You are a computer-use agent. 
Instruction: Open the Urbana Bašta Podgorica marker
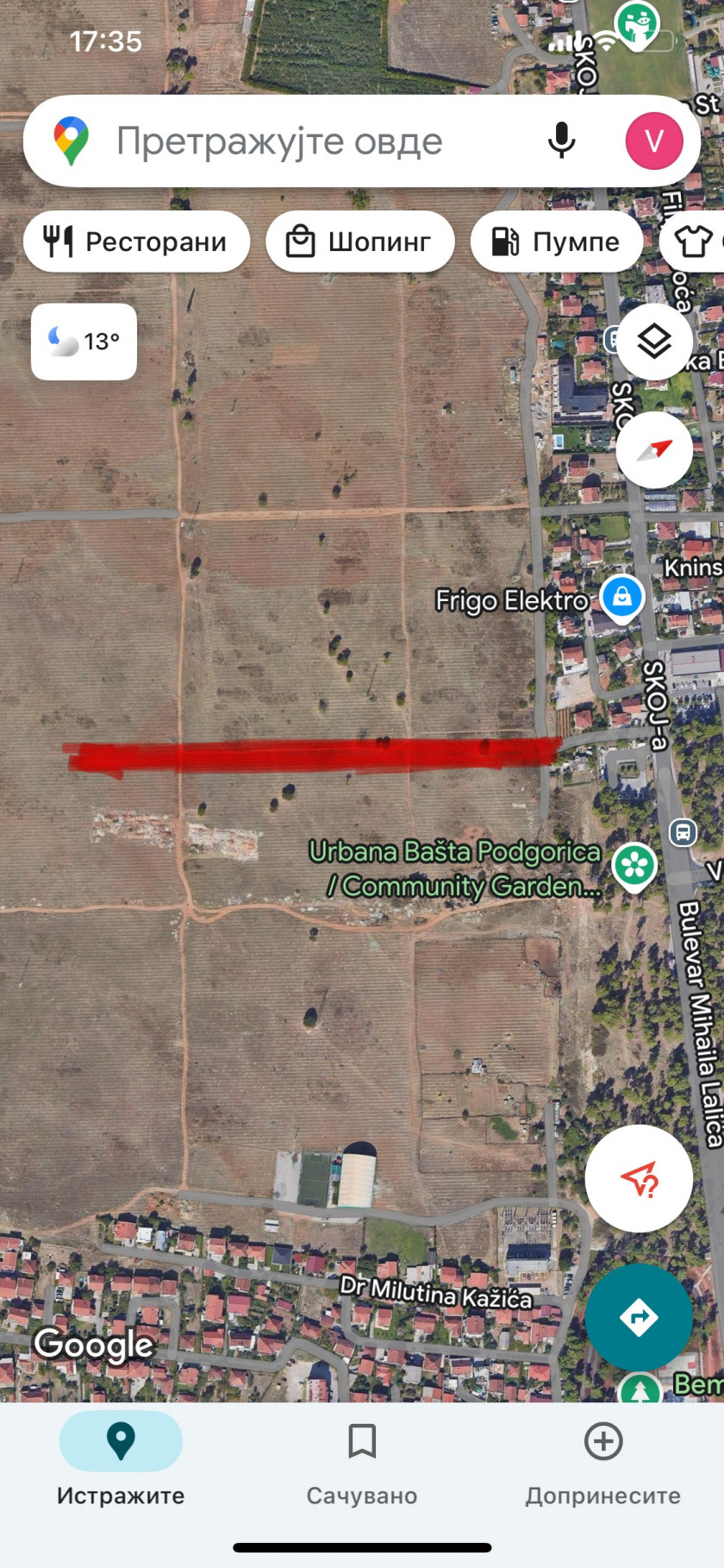click(634, 866)
